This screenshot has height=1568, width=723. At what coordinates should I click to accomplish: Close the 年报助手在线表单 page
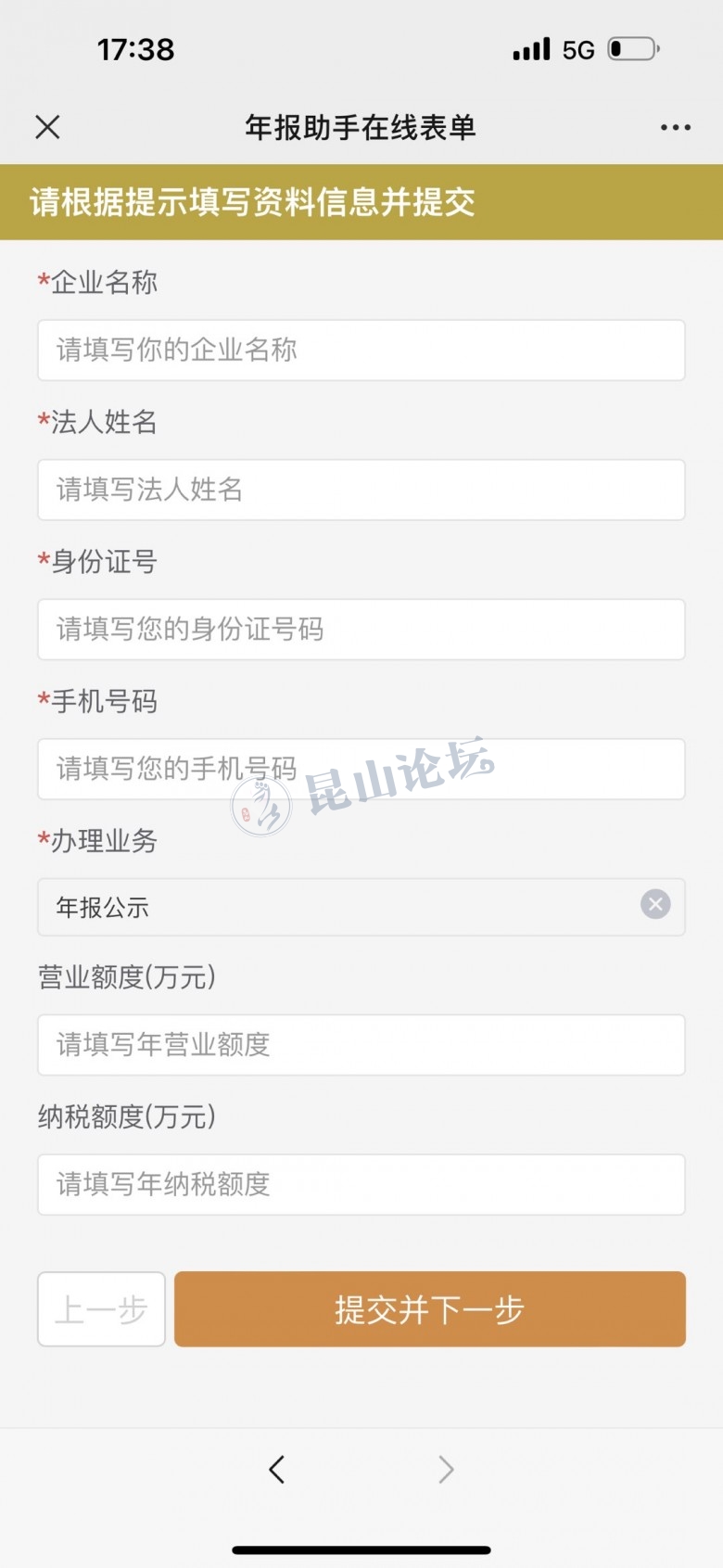coord(47,127)
